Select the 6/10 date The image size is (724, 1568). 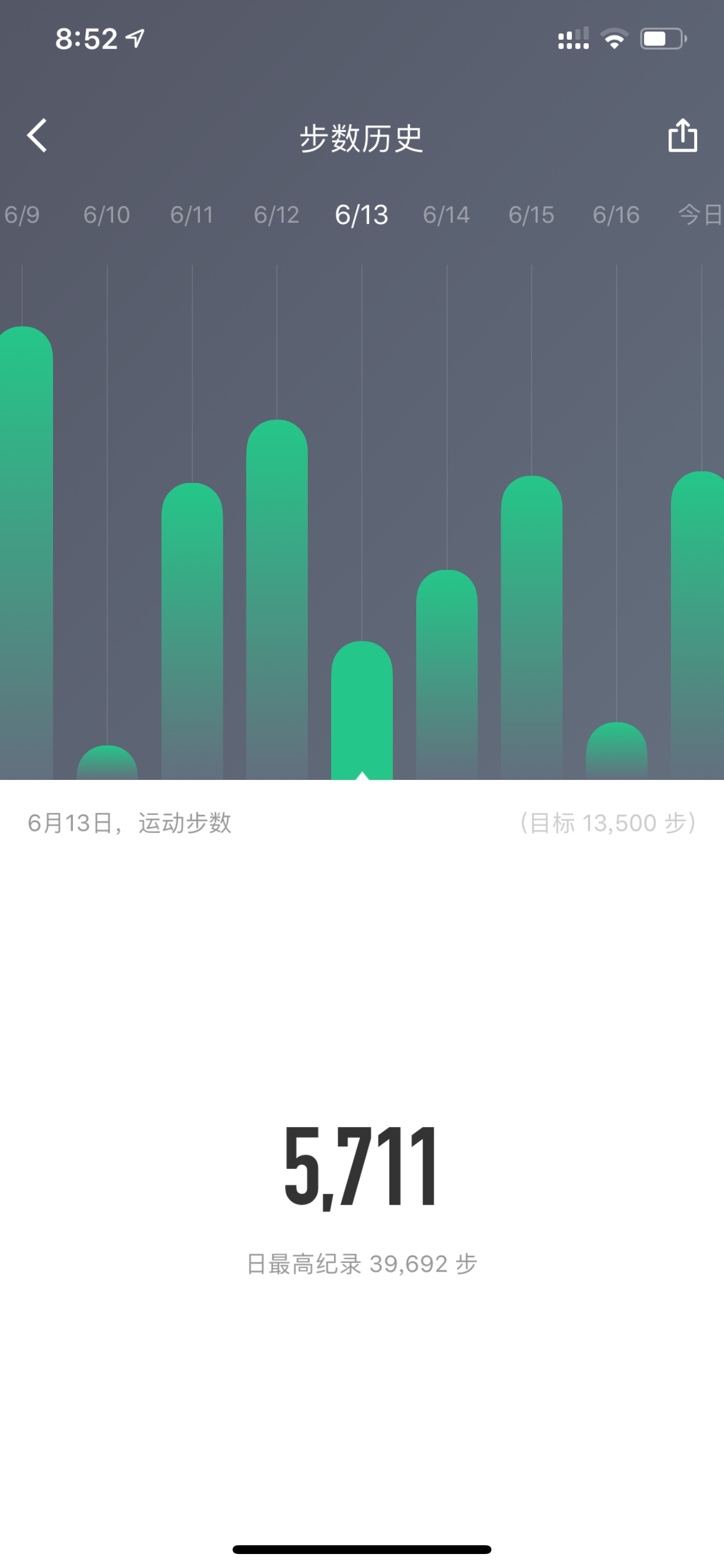point(107,215)
